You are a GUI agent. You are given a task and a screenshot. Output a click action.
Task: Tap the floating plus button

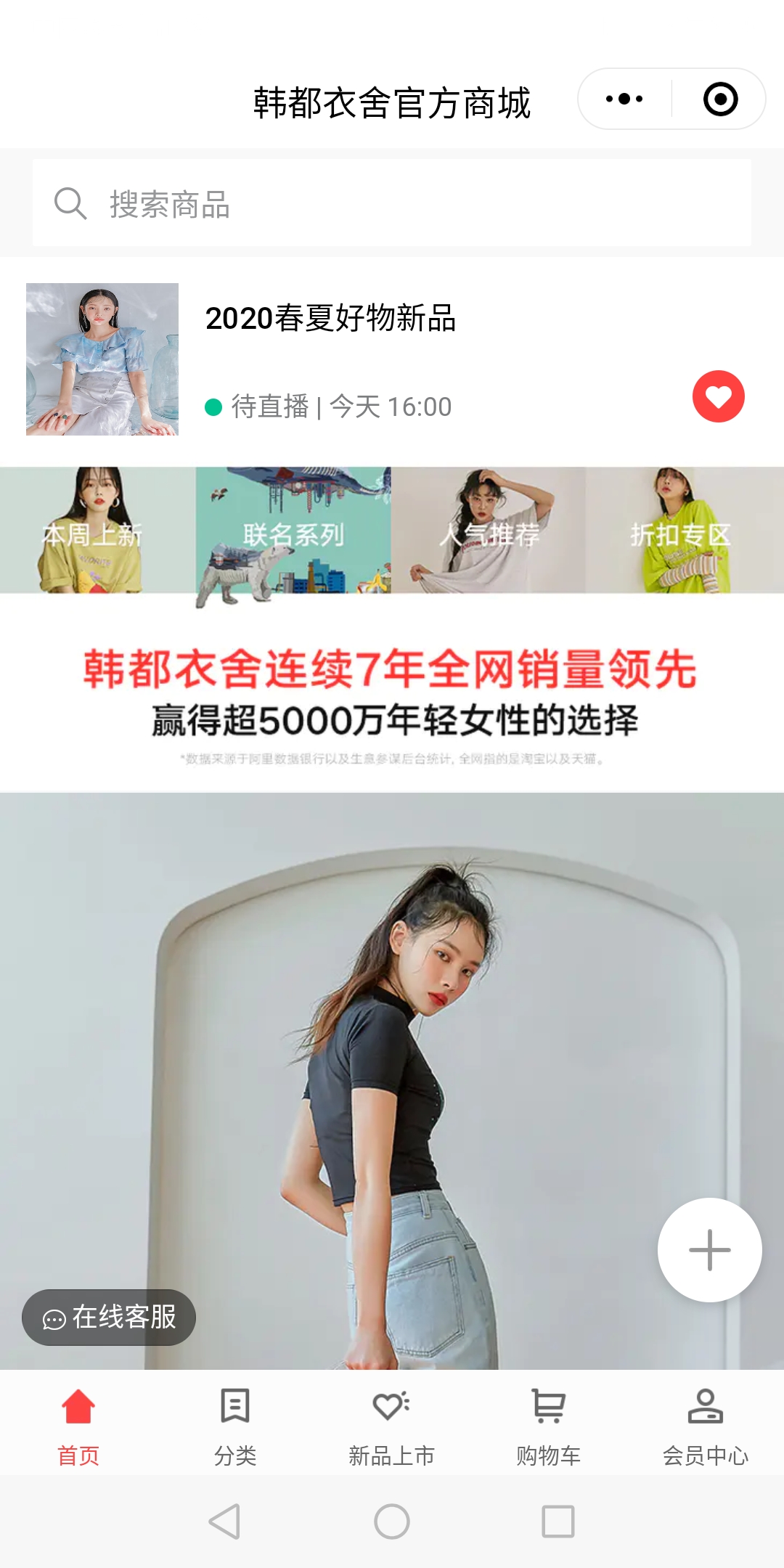click(x=709, y=1249)
